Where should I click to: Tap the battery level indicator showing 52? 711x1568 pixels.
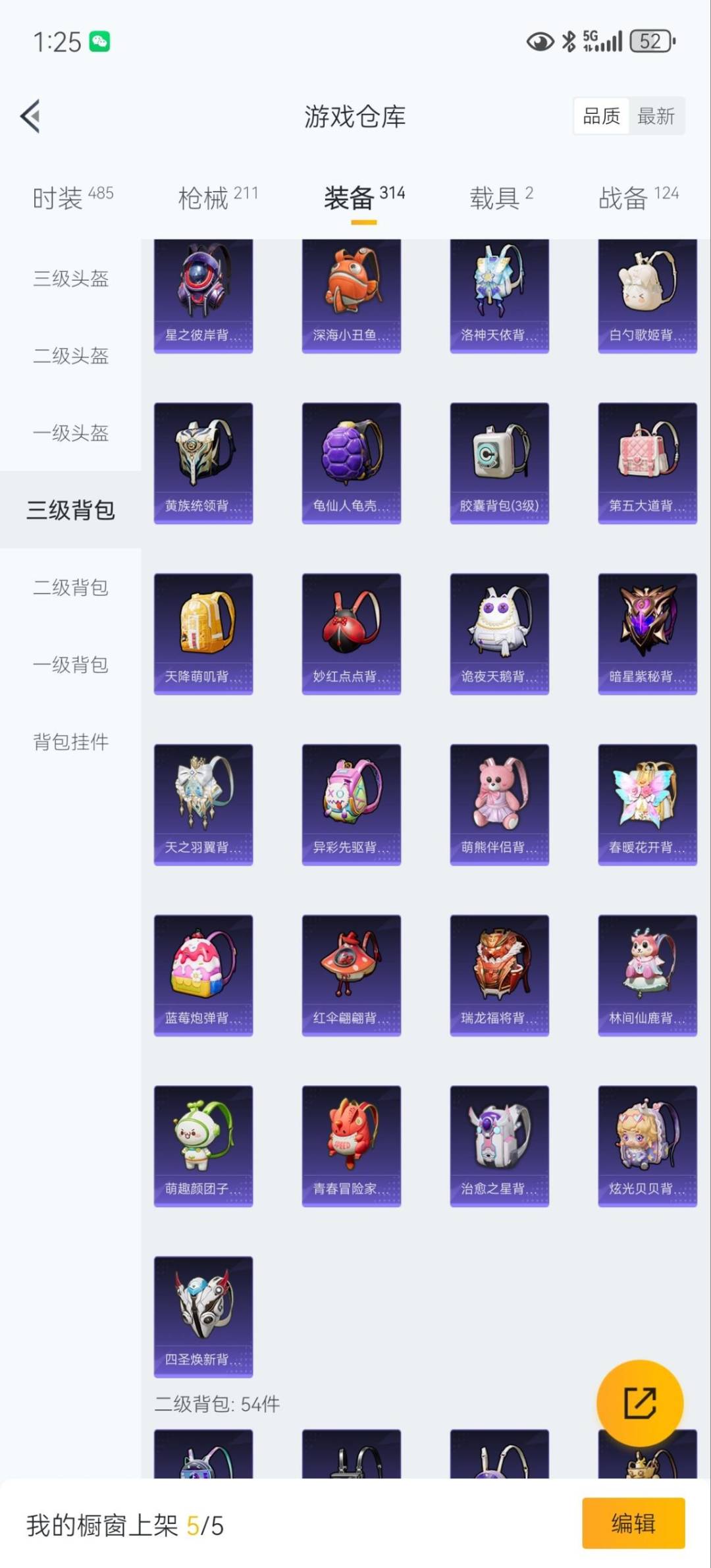coord(649,42)
